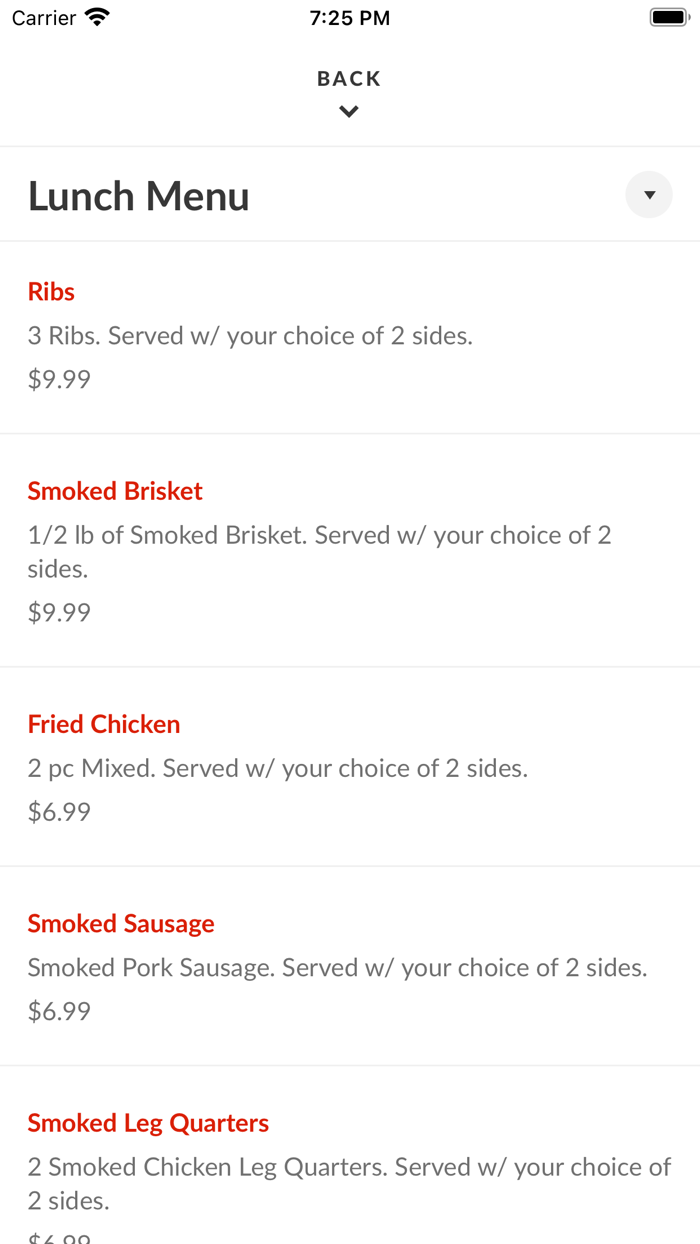Expand the Lunch Menu dropdown arrow
The height and width of the screenshot is (1244, 700).
pyautogui.click(x=649, y=195)
